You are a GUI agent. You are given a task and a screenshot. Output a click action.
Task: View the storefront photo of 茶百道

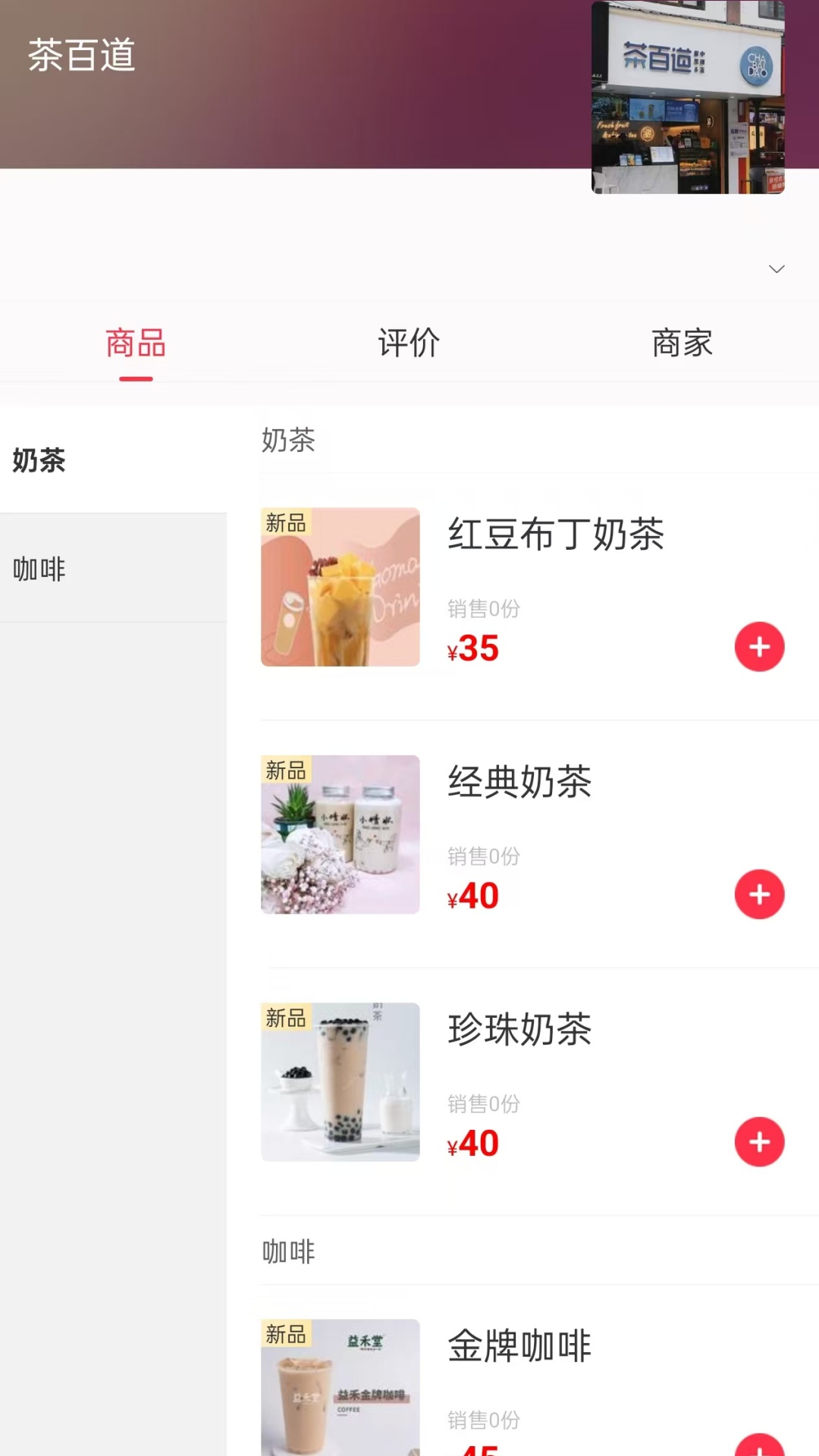pos(687,99)
